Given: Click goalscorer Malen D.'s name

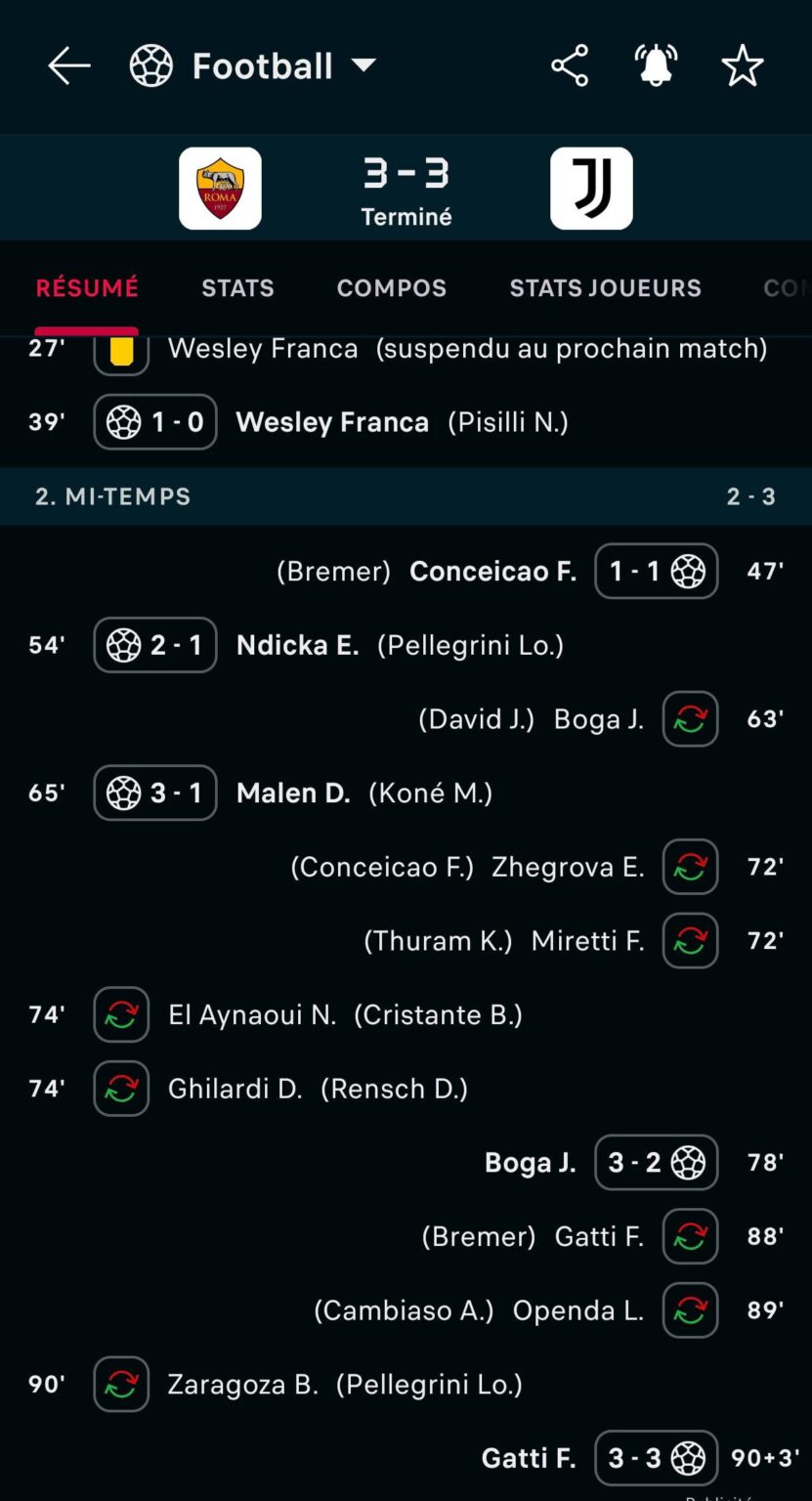Looking at the screenshot, I should tap(292, 793).
